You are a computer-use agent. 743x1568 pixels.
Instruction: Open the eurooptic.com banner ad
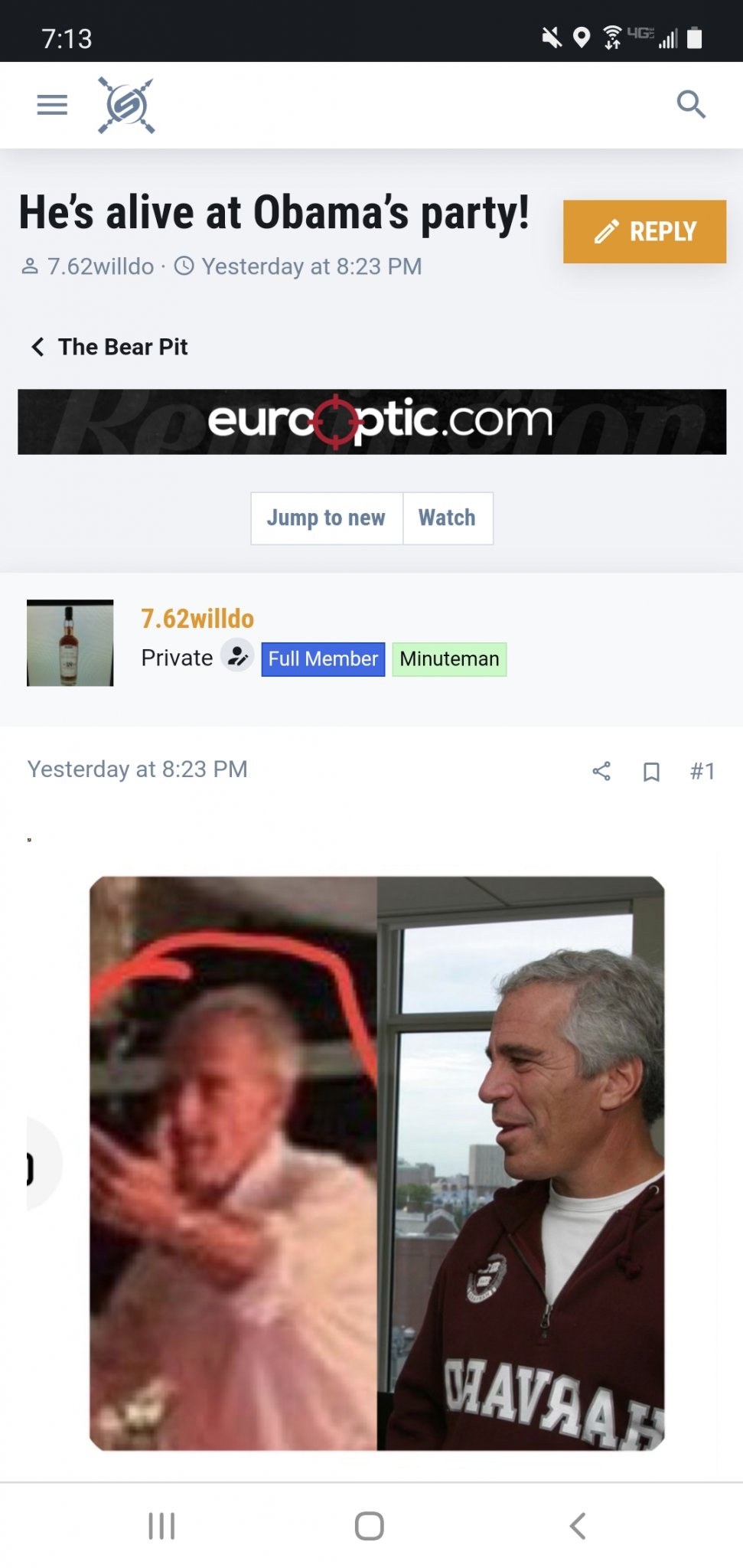[372, 422]
